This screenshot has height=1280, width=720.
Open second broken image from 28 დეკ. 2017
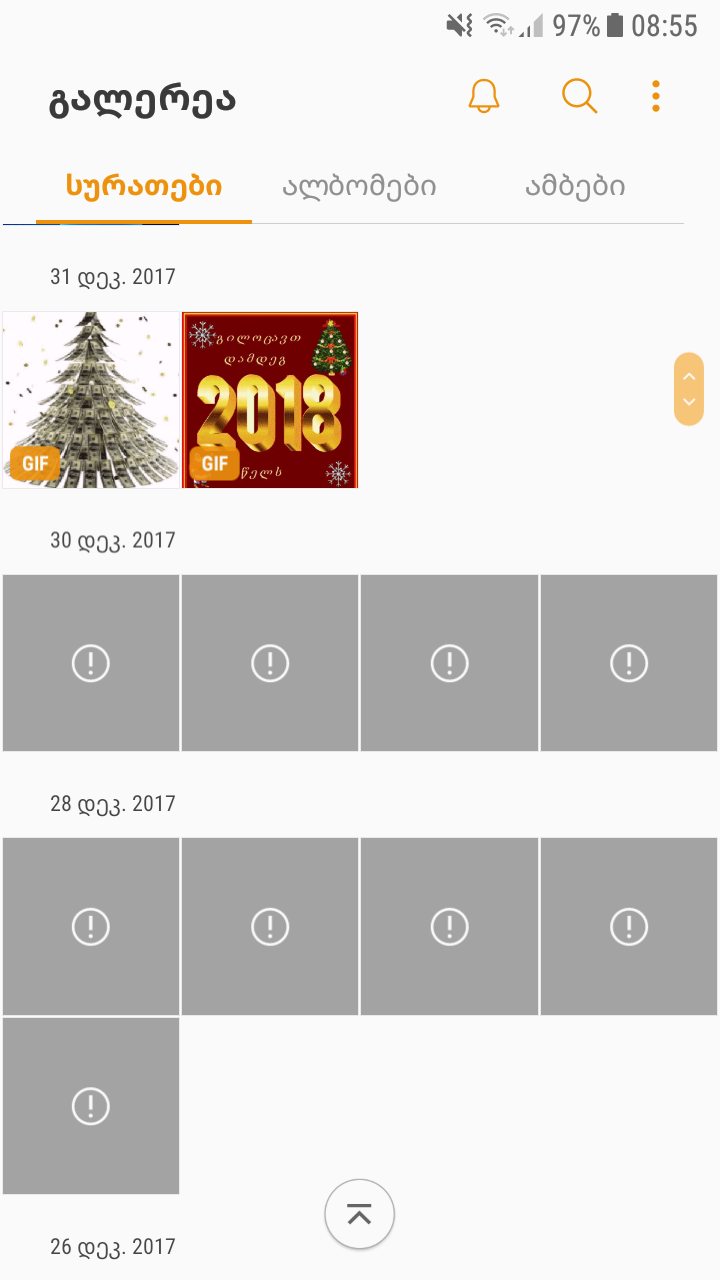pos(270,926)
